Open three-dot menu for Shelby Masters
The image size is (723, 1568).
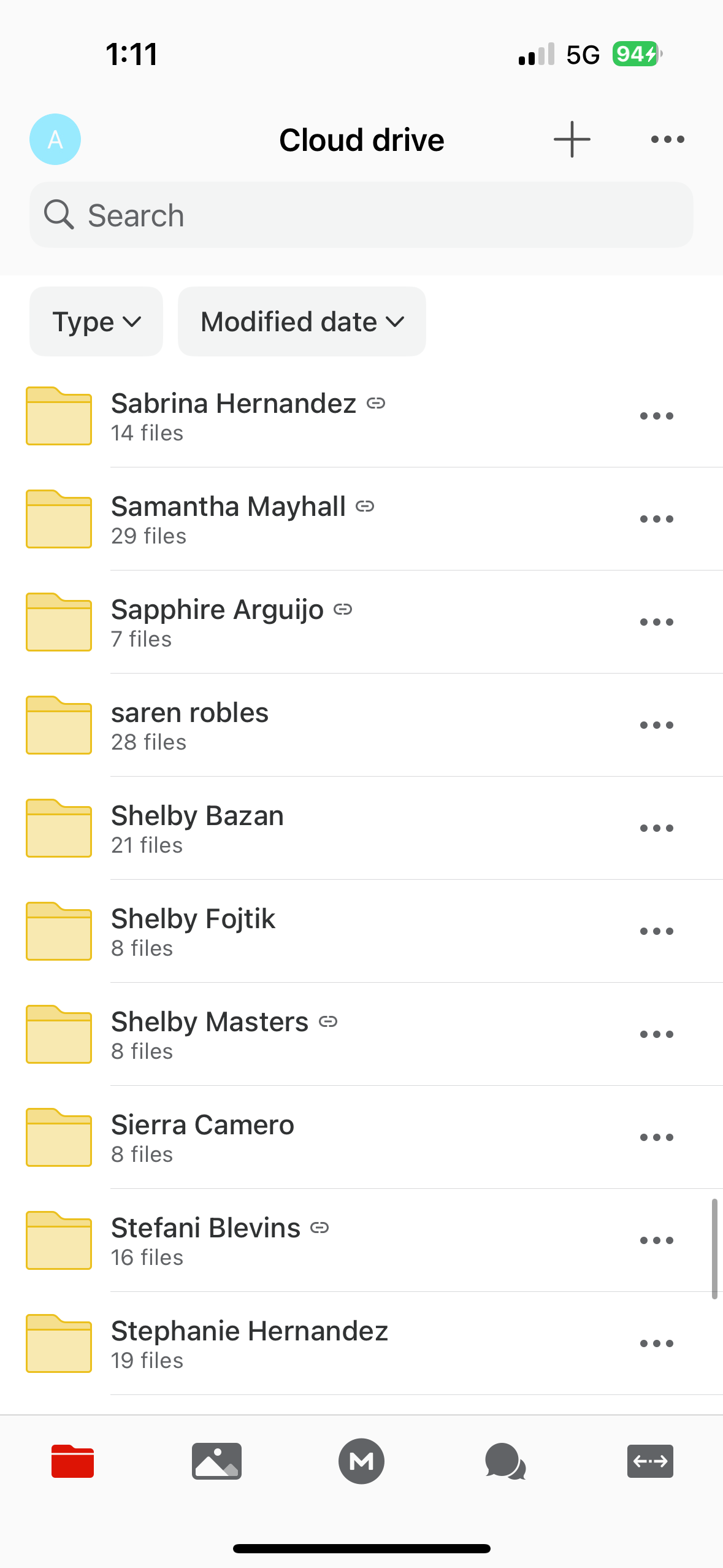pos(657,1034)
